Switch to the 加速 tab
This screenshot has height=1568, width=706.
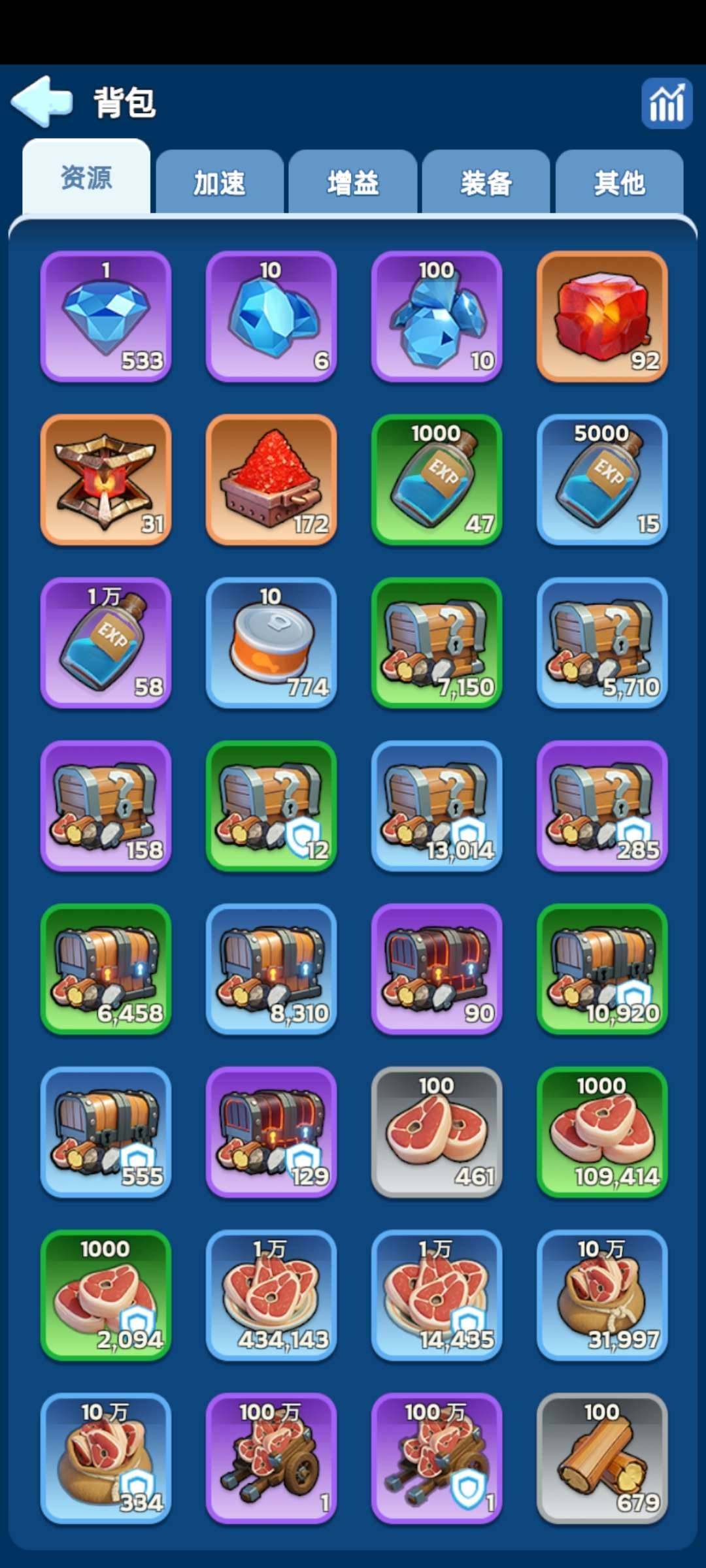(x=220, y=184)
